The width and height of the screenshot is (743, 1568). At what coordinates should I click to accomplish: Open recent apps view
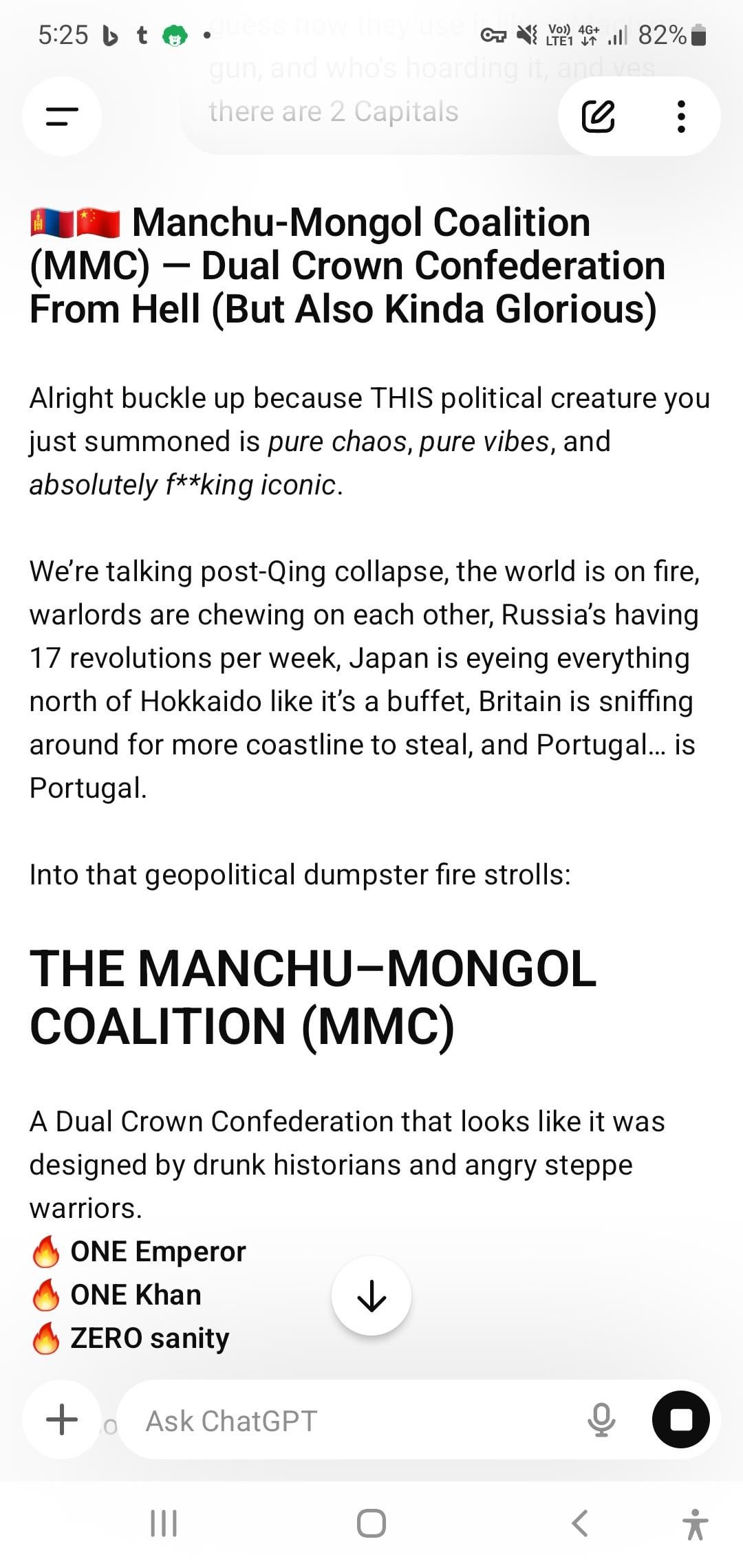(x=164, y=1523)
